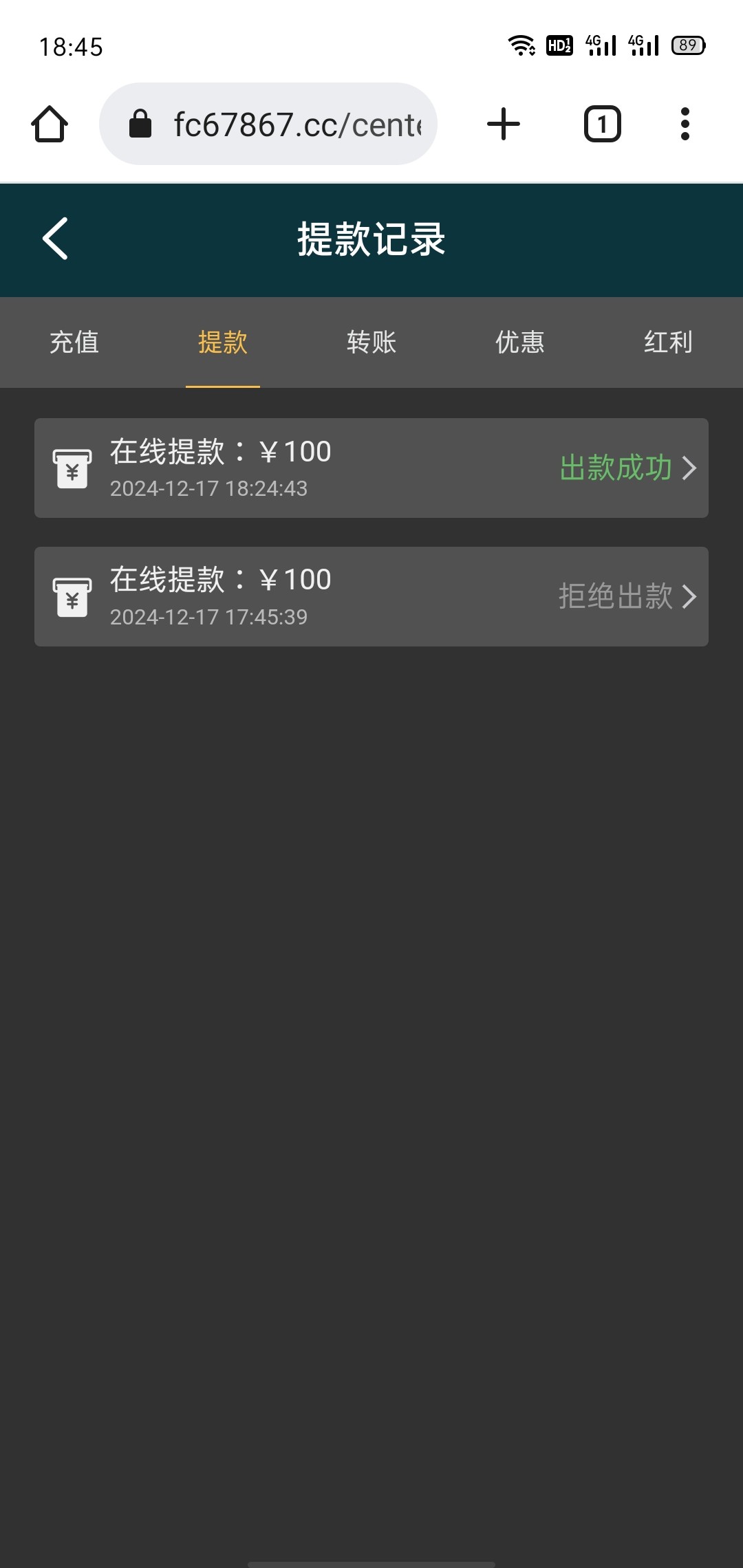Open the browser tab switcher
Image resolution: width=743 pixels, height=1568 pixels.
pos(603,124)
